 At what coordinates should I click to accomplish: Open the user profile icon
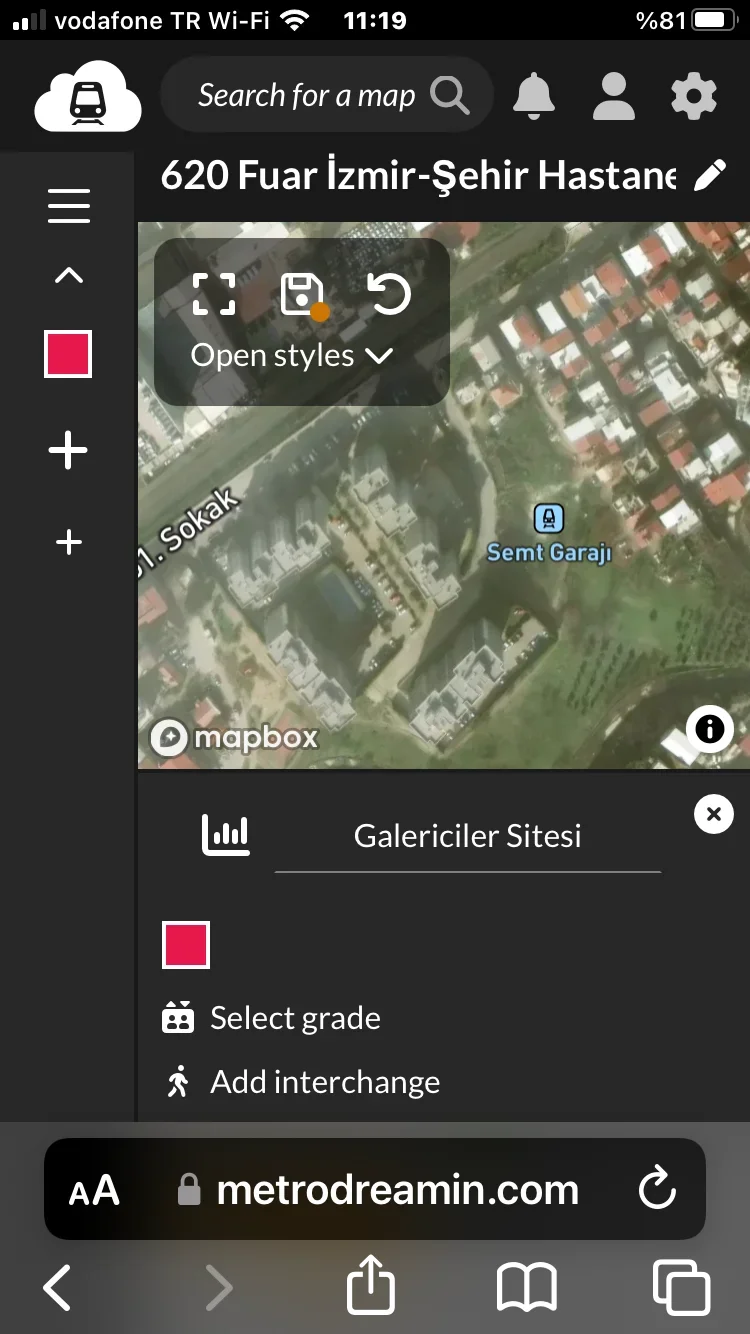click(x=613, y=95)
